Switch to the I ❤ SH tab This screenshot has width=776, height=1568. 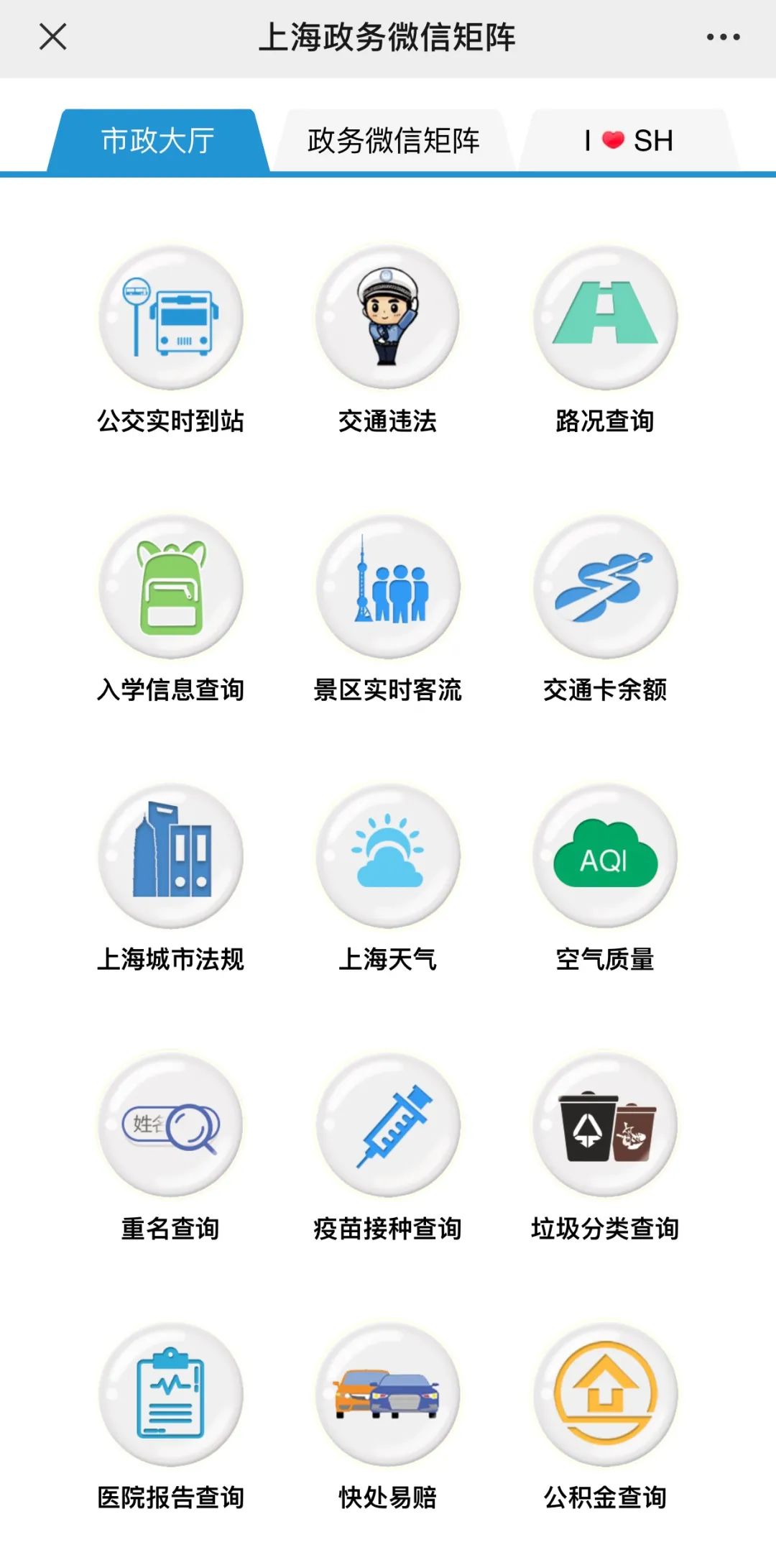pyautogui.click(x=629, y=141)
